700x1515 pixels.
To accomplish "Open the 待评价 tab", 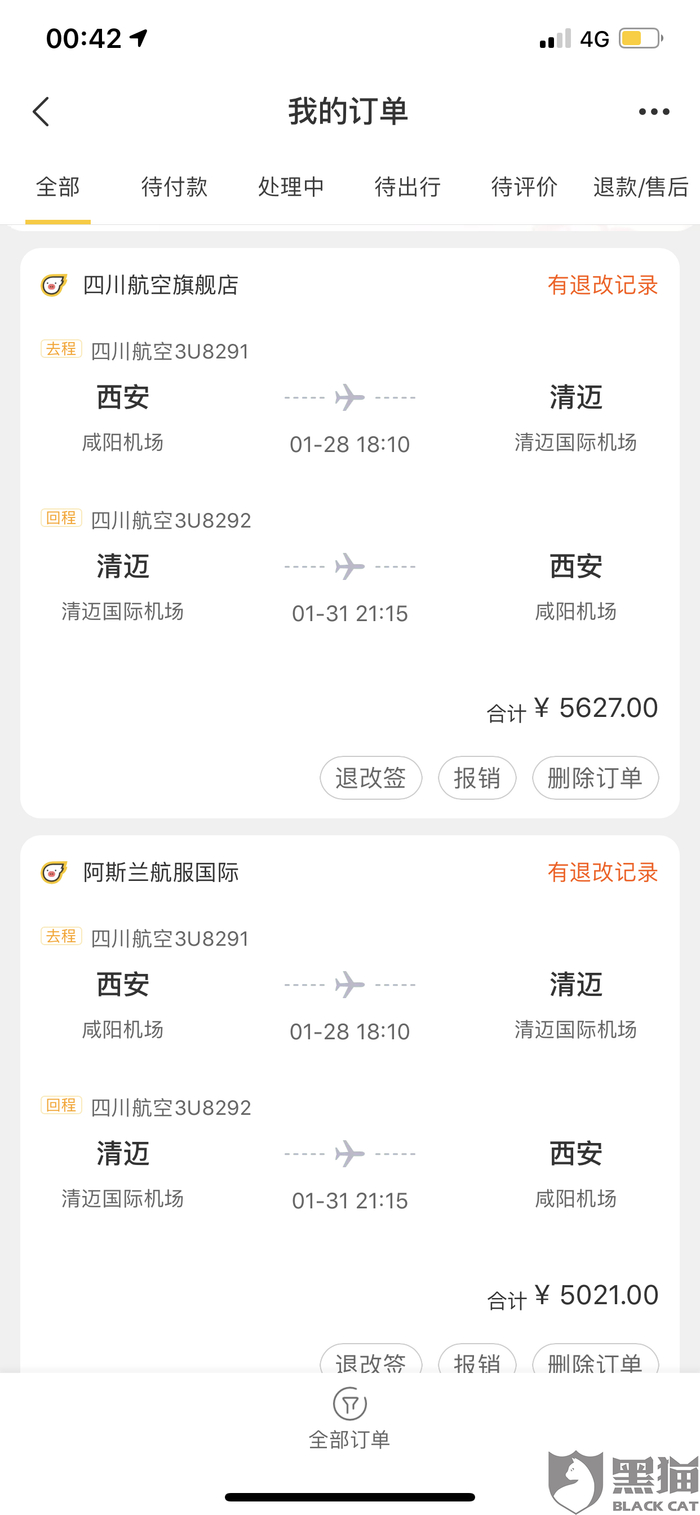I will coord(524,187).
